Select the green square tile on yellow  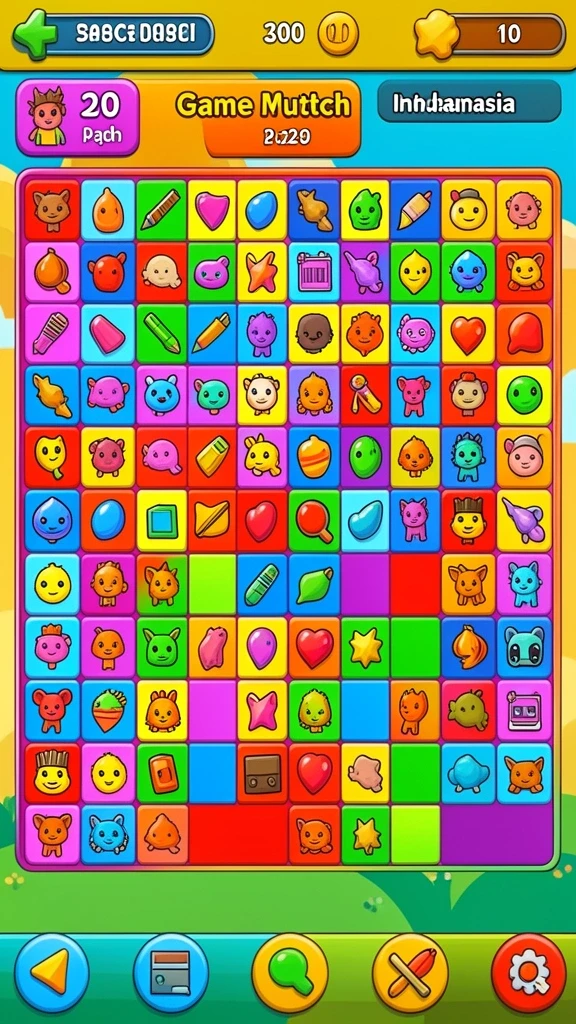(x=162, y=521)
